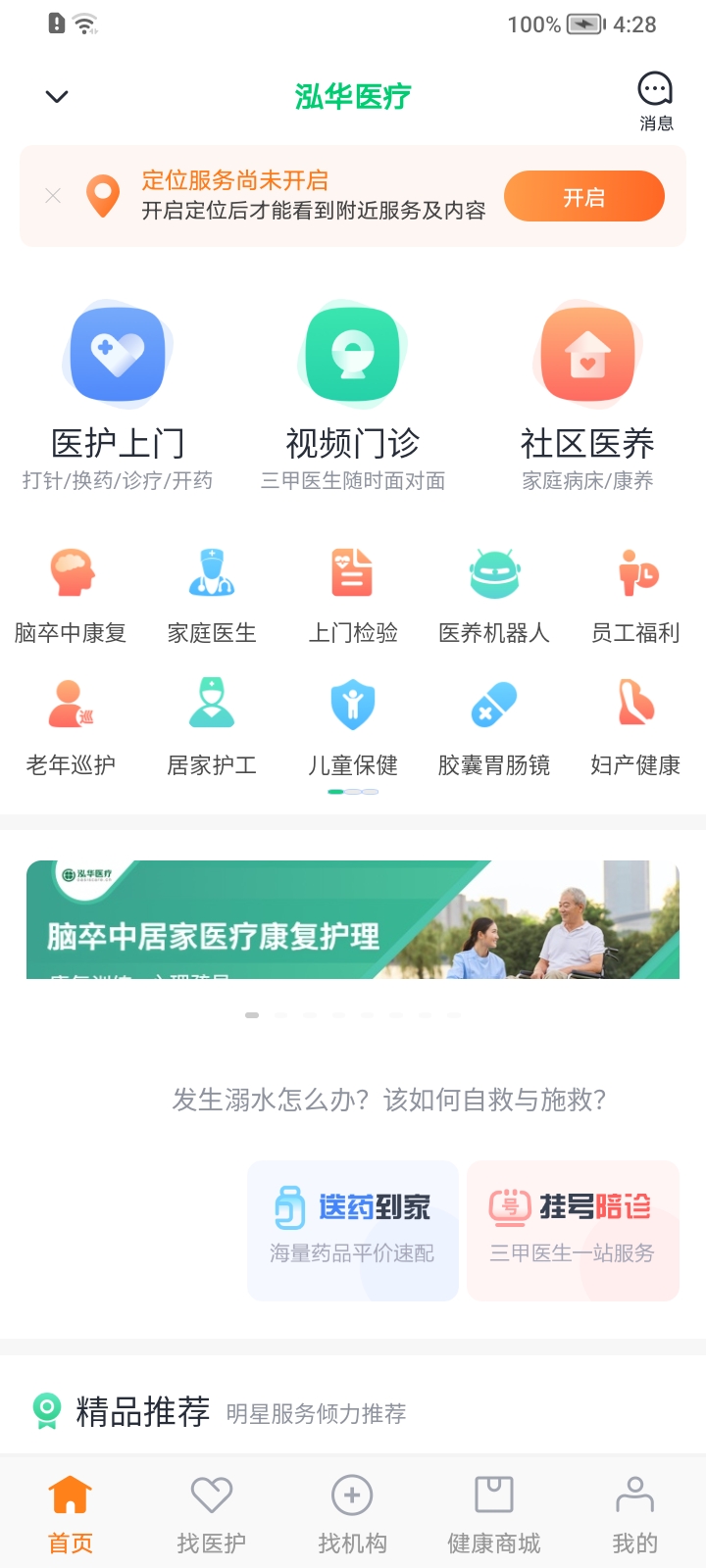Tap 开启 to enable location services
Viewport: 706px width, 1568px height.
point(583,196)
